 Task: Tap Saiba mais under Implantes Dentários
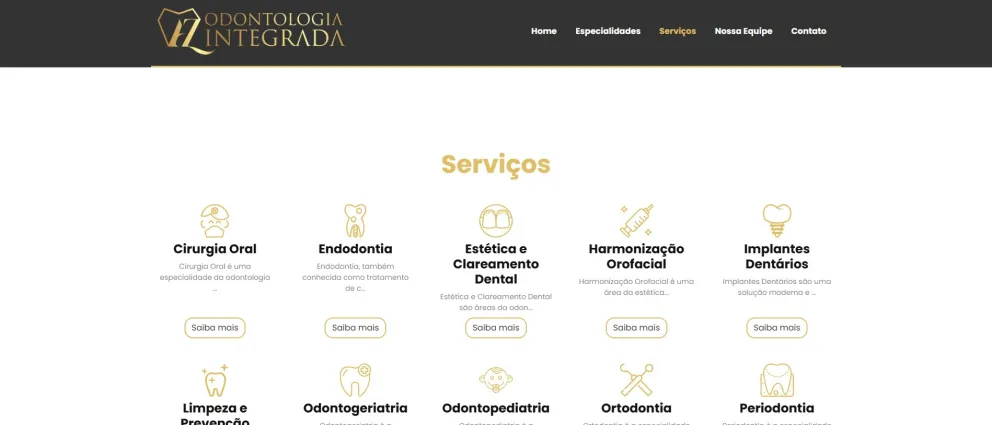pos(776,327)
